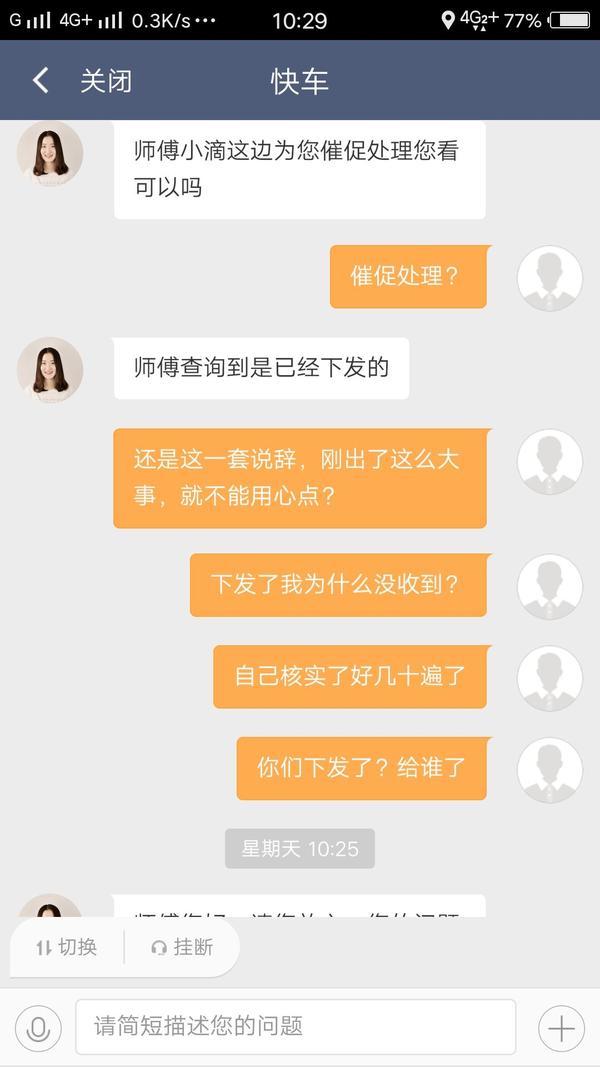Open the voice input microphone
This screenshot has width=600, height=1067.
click(38, 1027)
